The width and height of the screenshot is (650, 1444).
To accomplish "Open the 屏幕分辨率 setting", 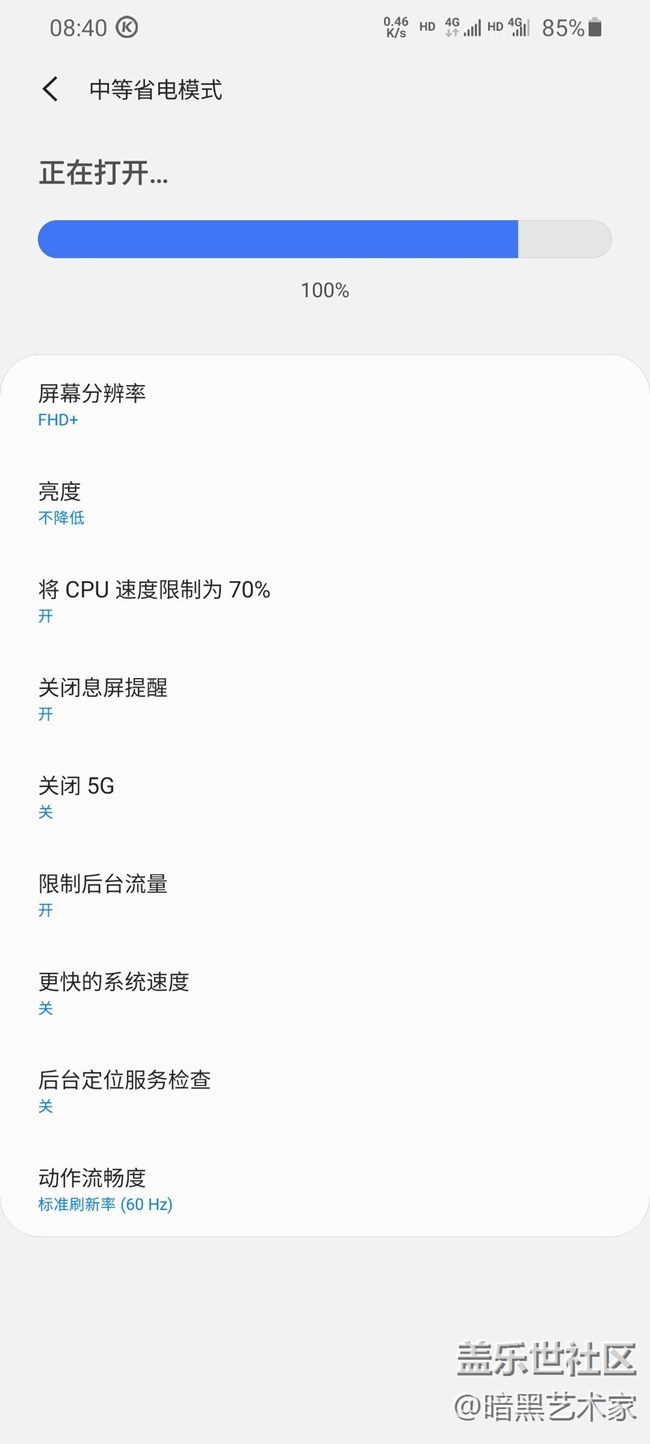I will point(325,405).
